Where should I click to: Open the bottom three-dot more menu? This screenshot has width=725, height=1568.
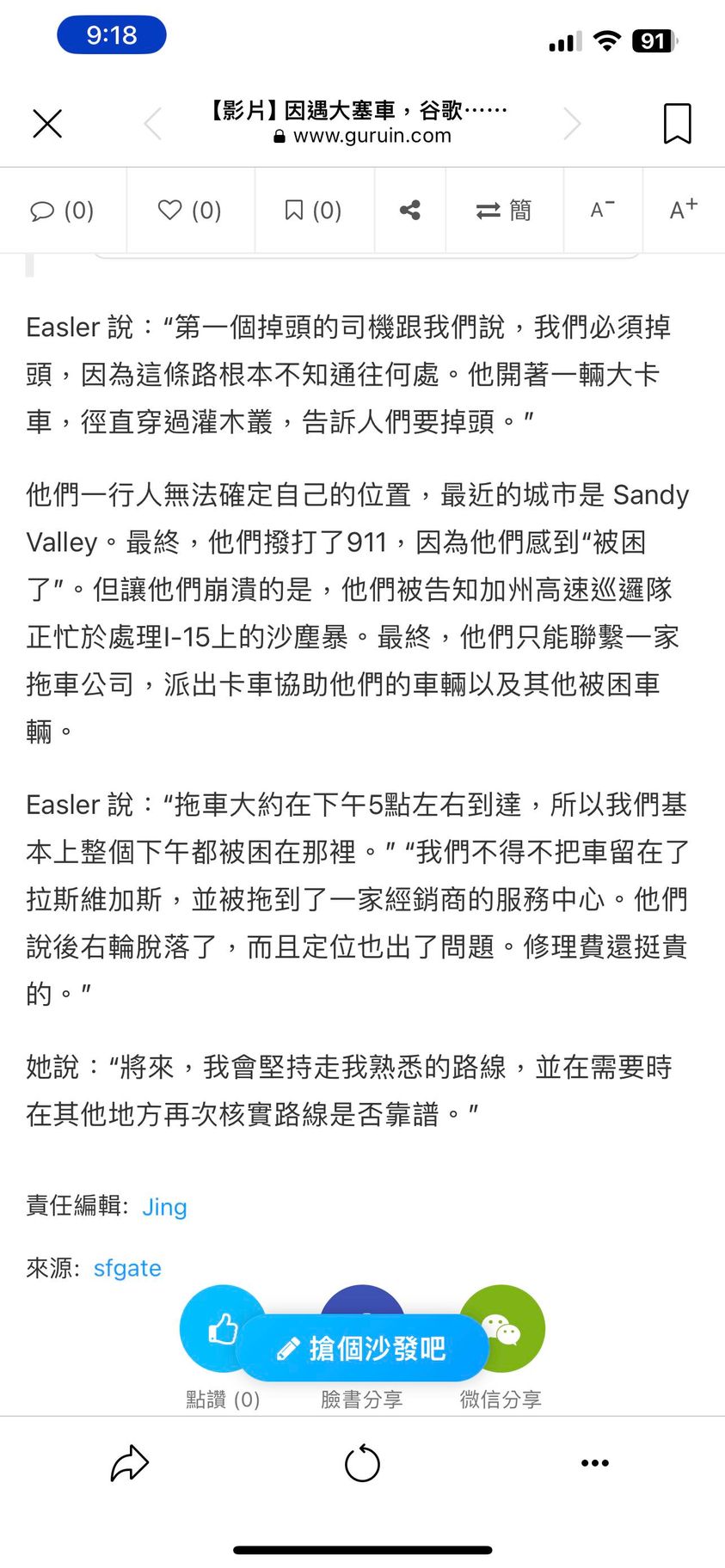coord(594,1463)
